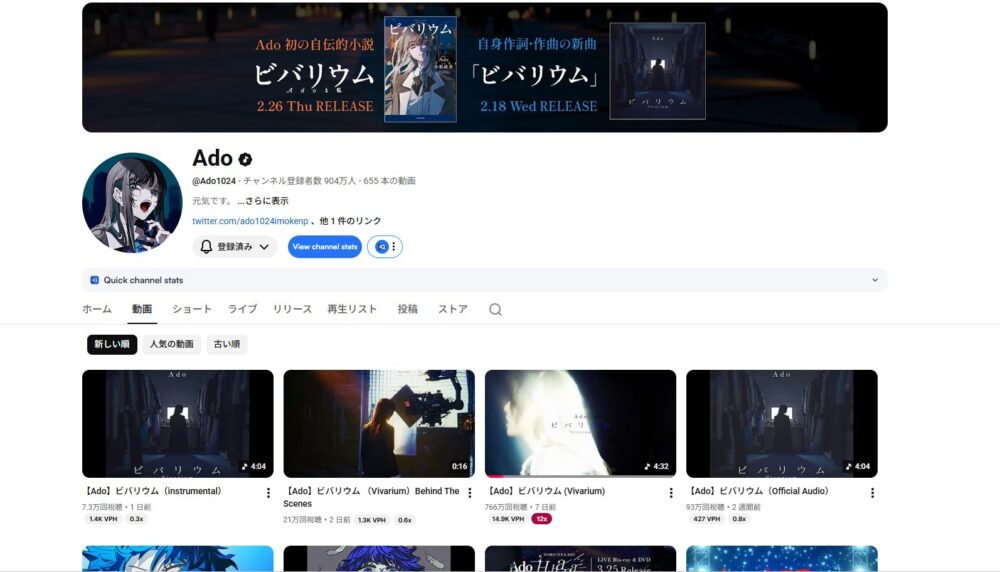Open the 登録済み subscription dropdown
Screen dimensions: 1000x572
[x=235, y=247]
